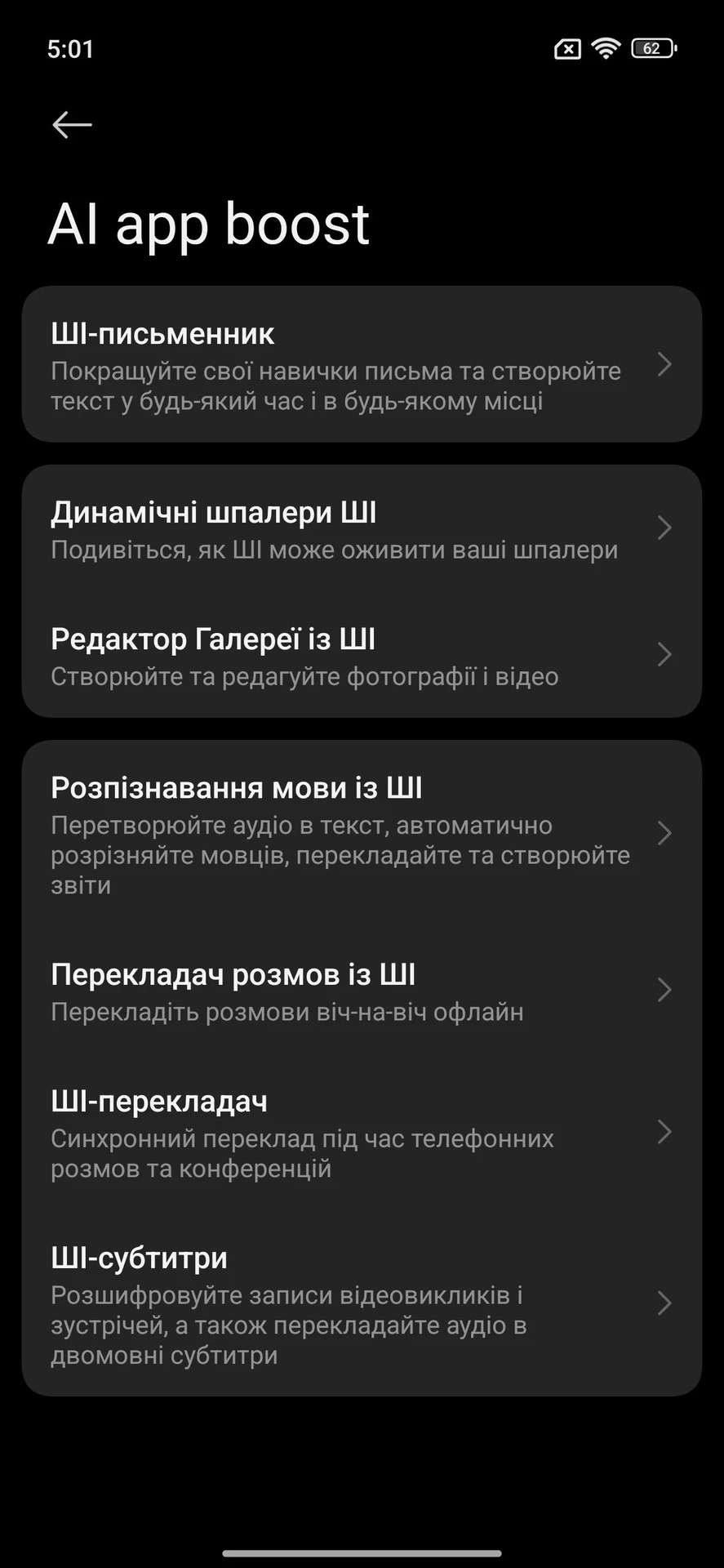Screen dimensions: 724x1568
Task: Go back using the top arrow
Action: coord(72,125)
